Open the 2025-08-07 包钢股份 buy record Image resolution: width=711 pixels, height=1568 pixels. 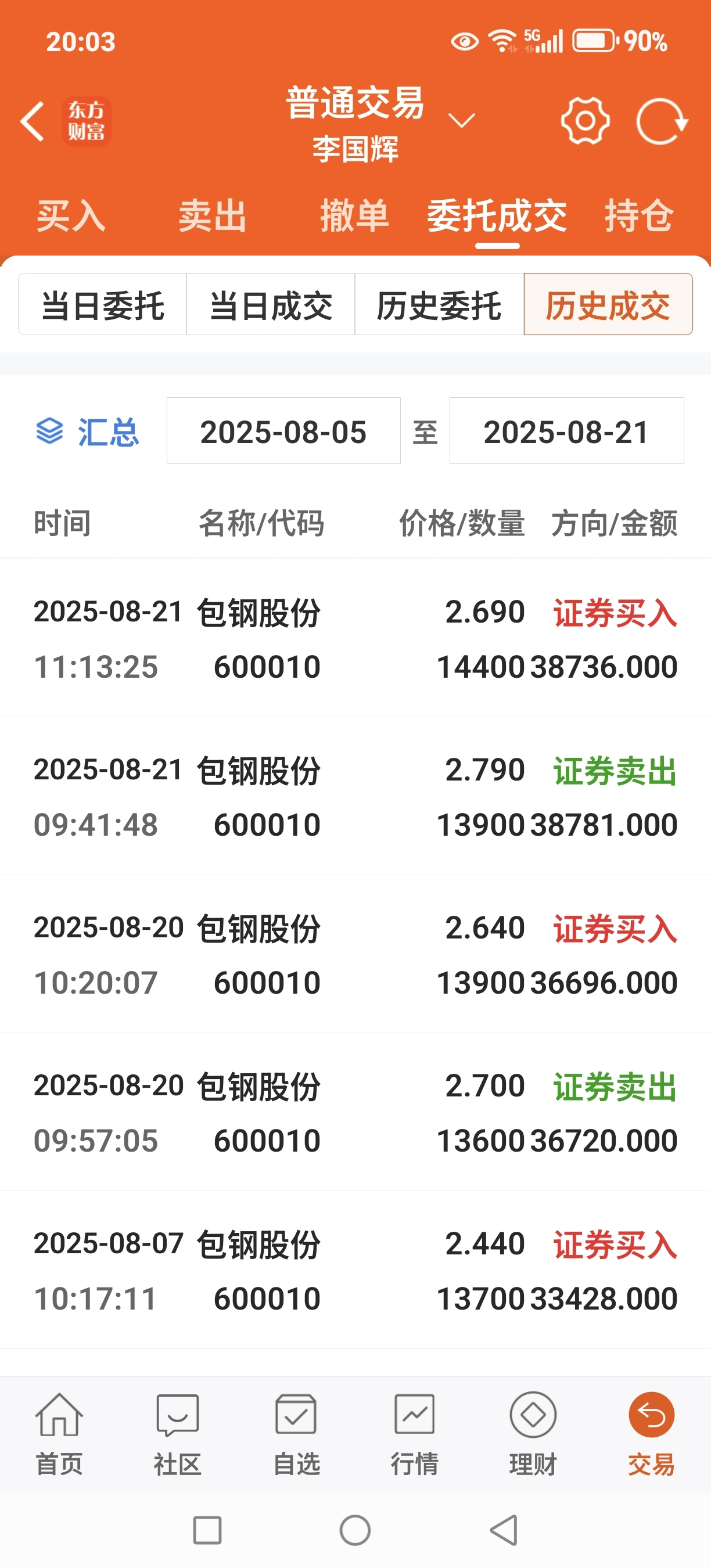click(x=355, y=1270)
